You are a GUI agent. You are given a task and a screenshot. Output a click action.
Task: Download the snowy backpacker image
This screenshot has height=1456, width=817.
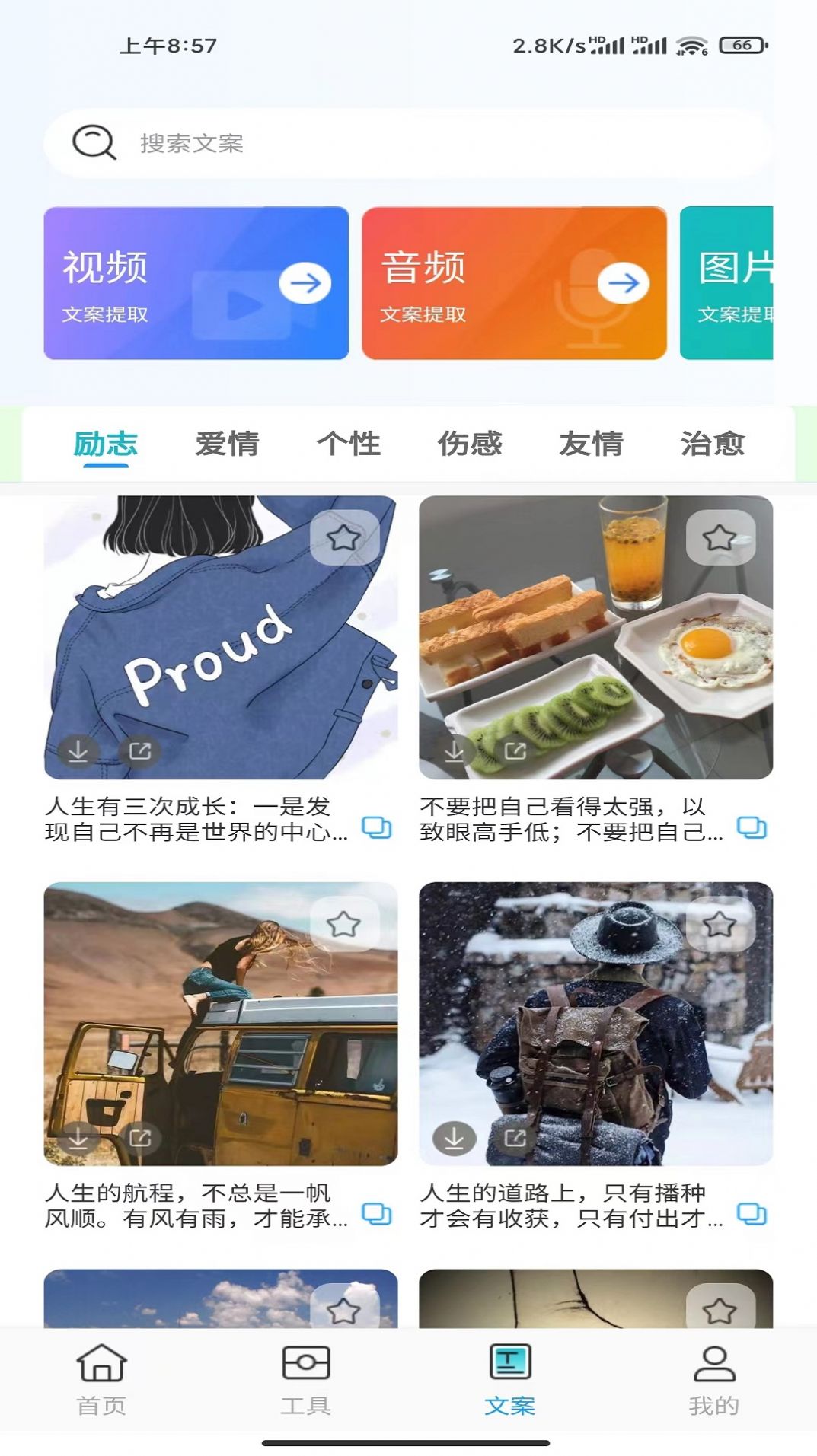[x=454, y=1139]
